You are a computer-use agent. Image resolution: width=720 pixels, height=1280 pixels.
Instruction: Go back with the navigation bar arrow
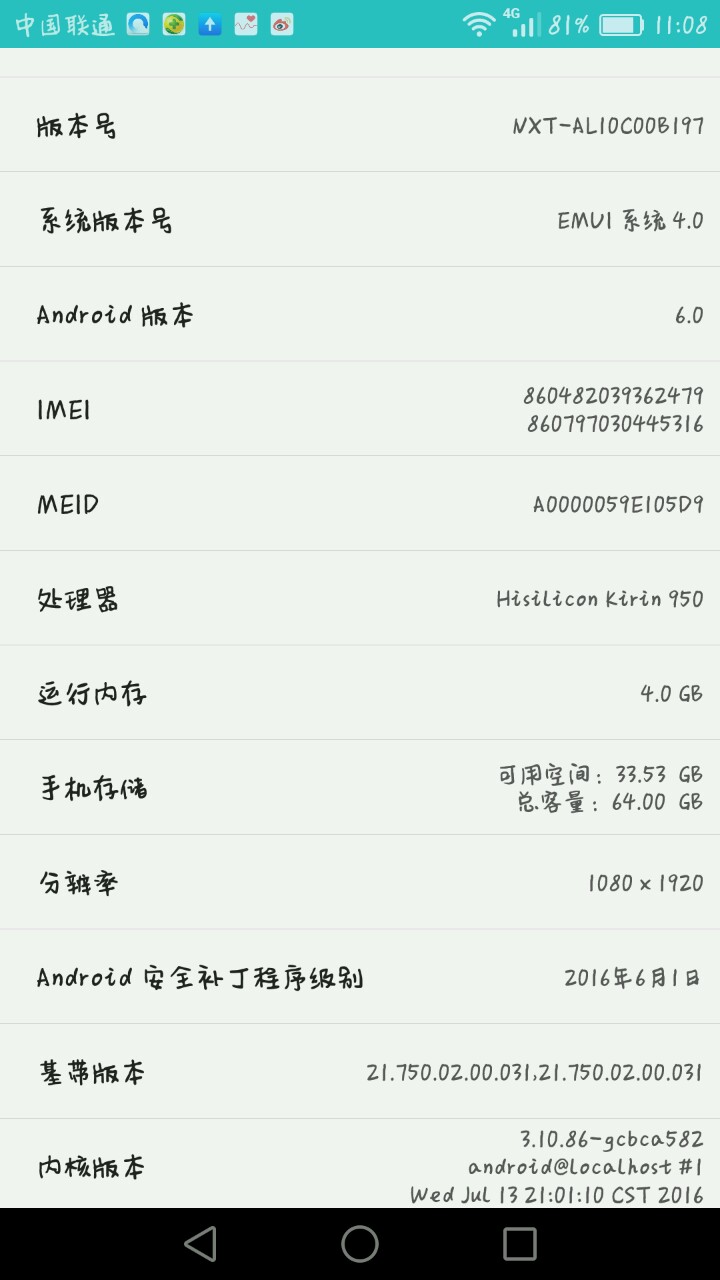(x=200, y=1243)
